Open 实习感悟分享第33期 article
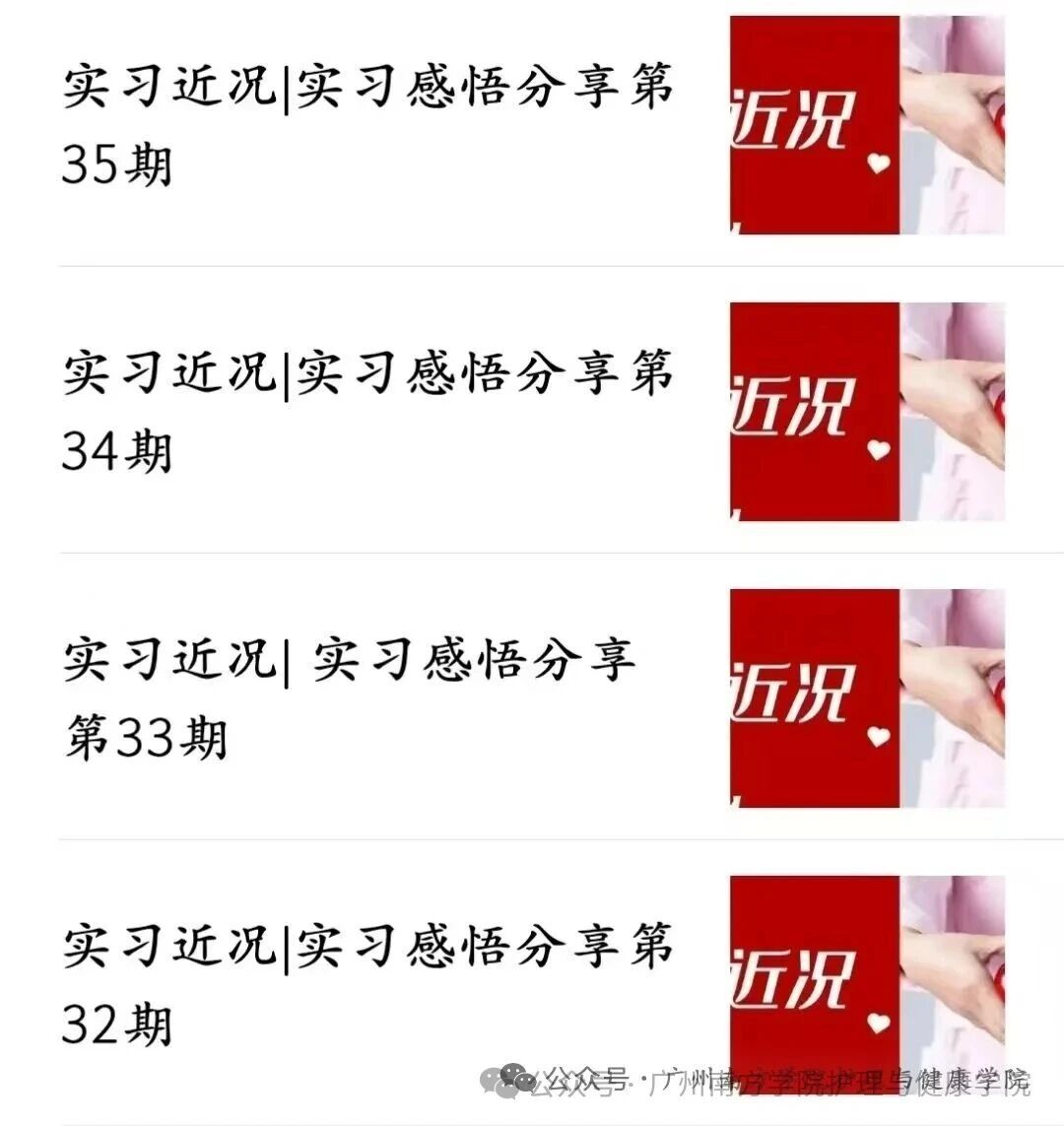 tap(350, 698)
